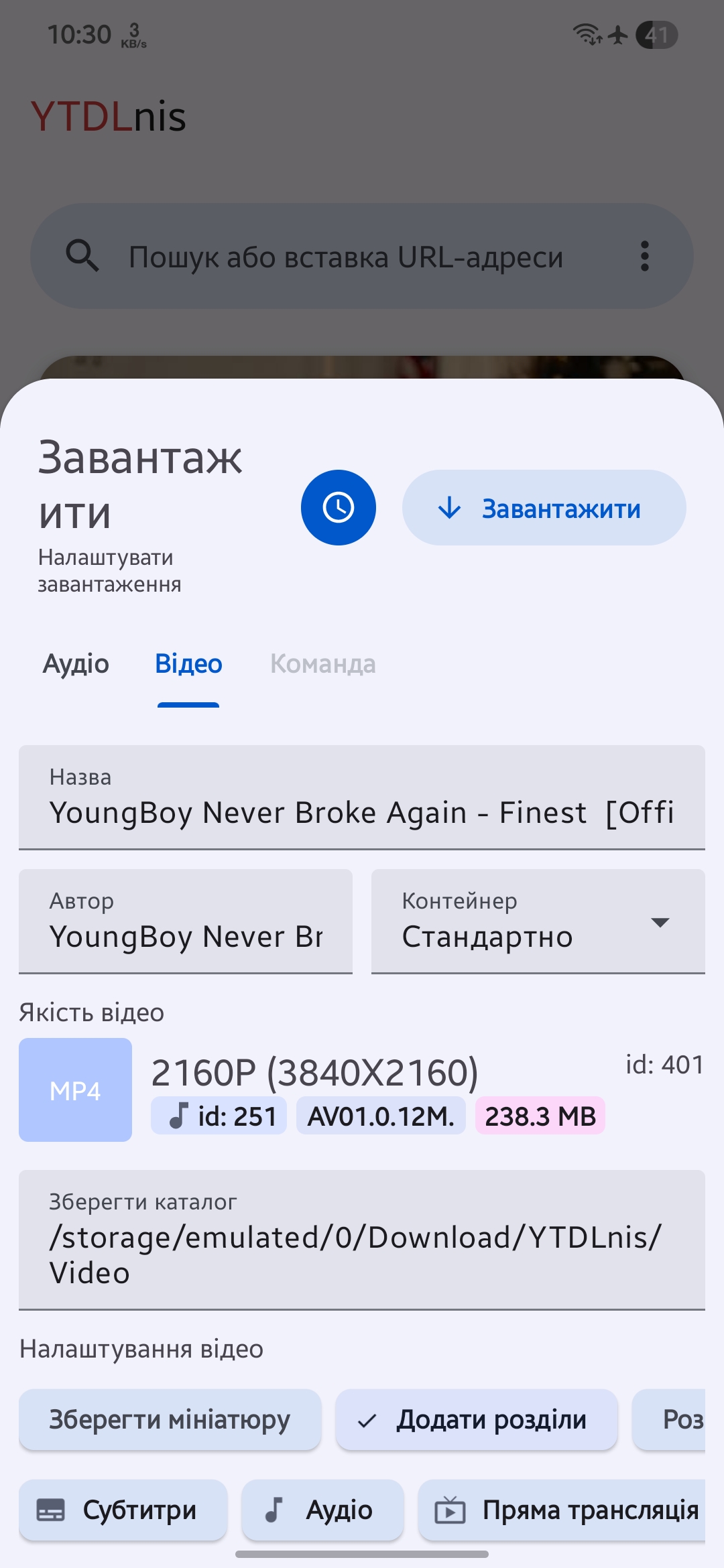
Task: Tap the Завантажити download button
Action: (x=544, y=508)
